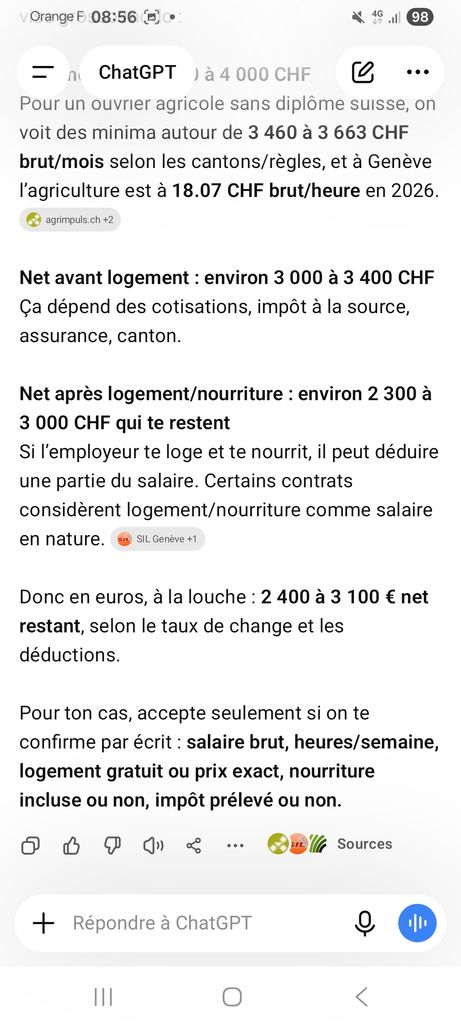461x1024 pixels.
Task: Open the three-dot overflow menu in the header
Action: pyautogui.click(x=418, y=72)
